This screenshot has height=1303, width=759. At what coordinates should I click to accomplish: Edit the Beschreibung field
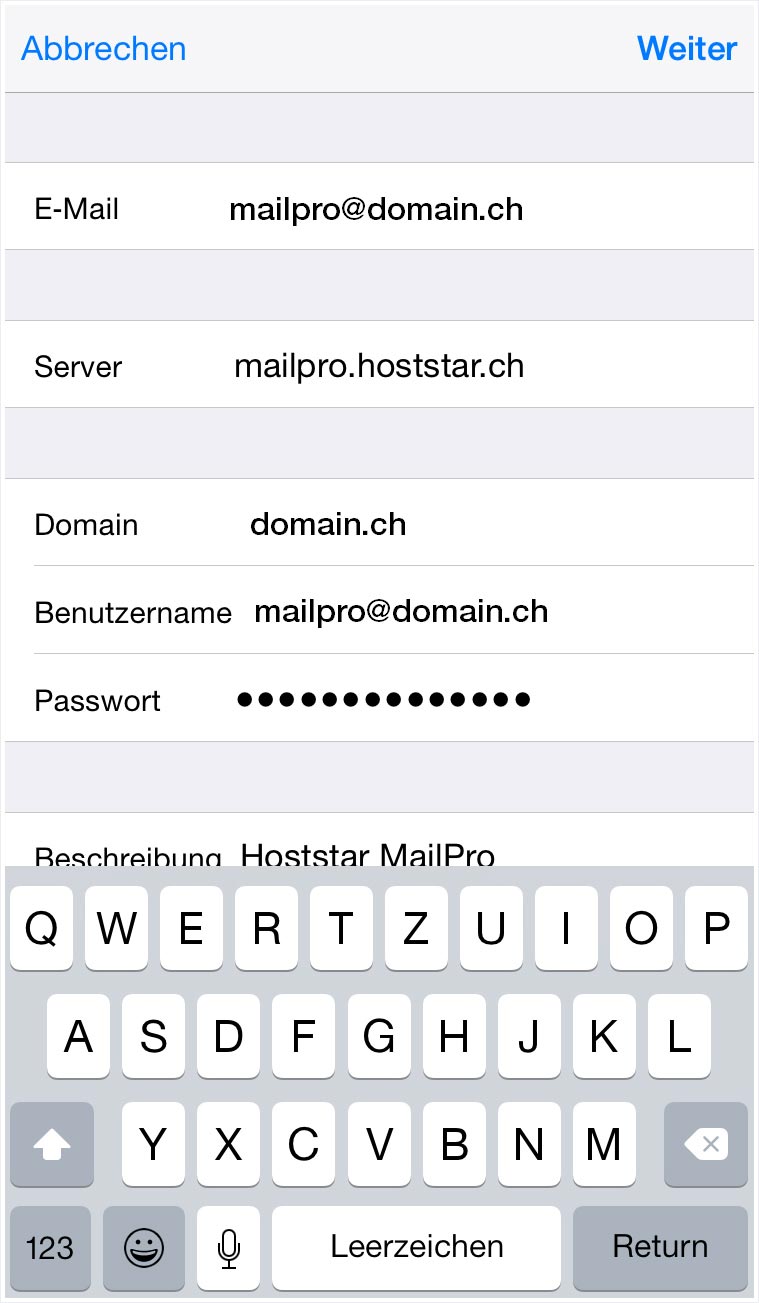pos(379,840)
